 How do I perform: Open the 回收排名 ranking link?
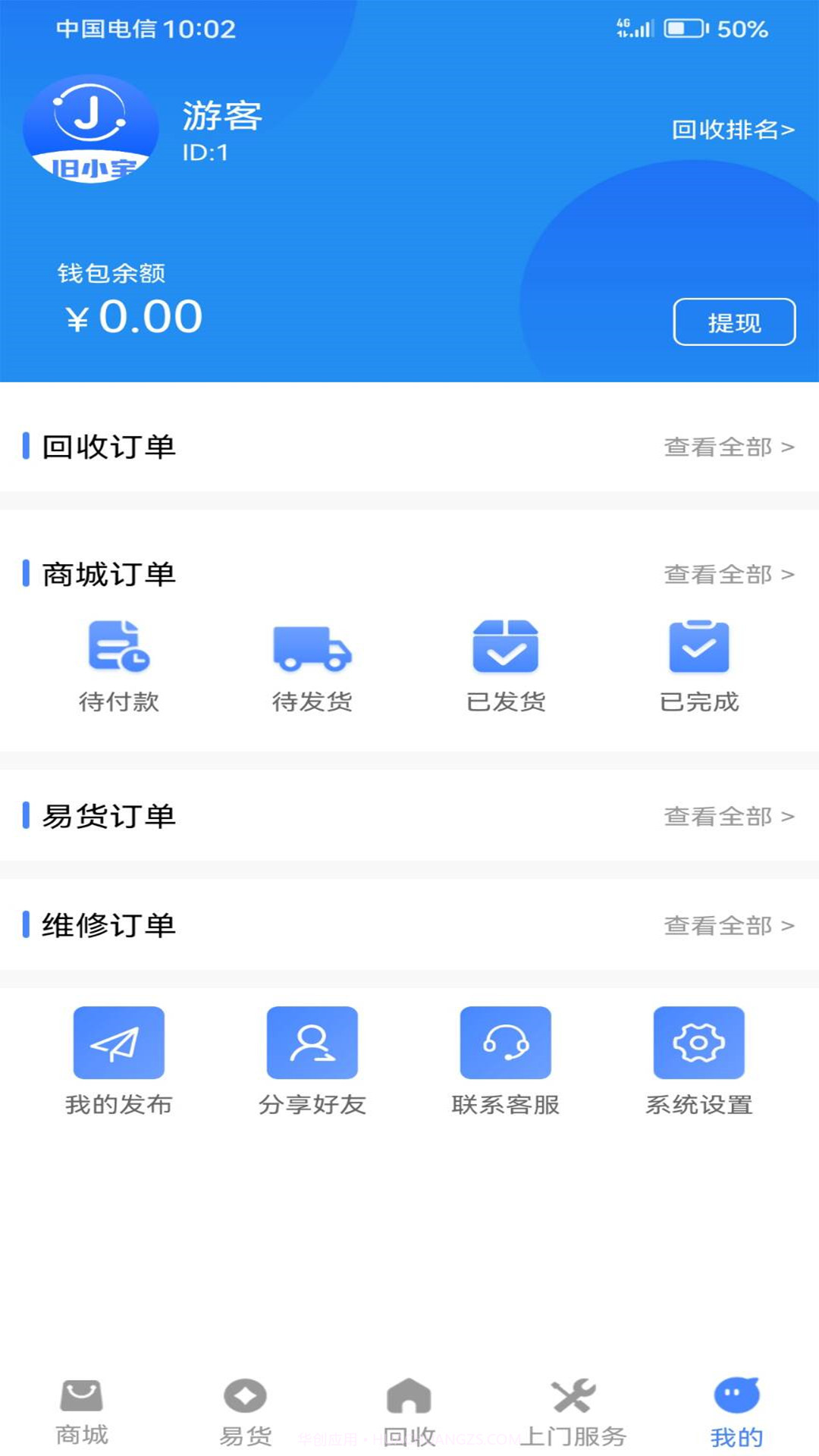[x=732, y=129]
